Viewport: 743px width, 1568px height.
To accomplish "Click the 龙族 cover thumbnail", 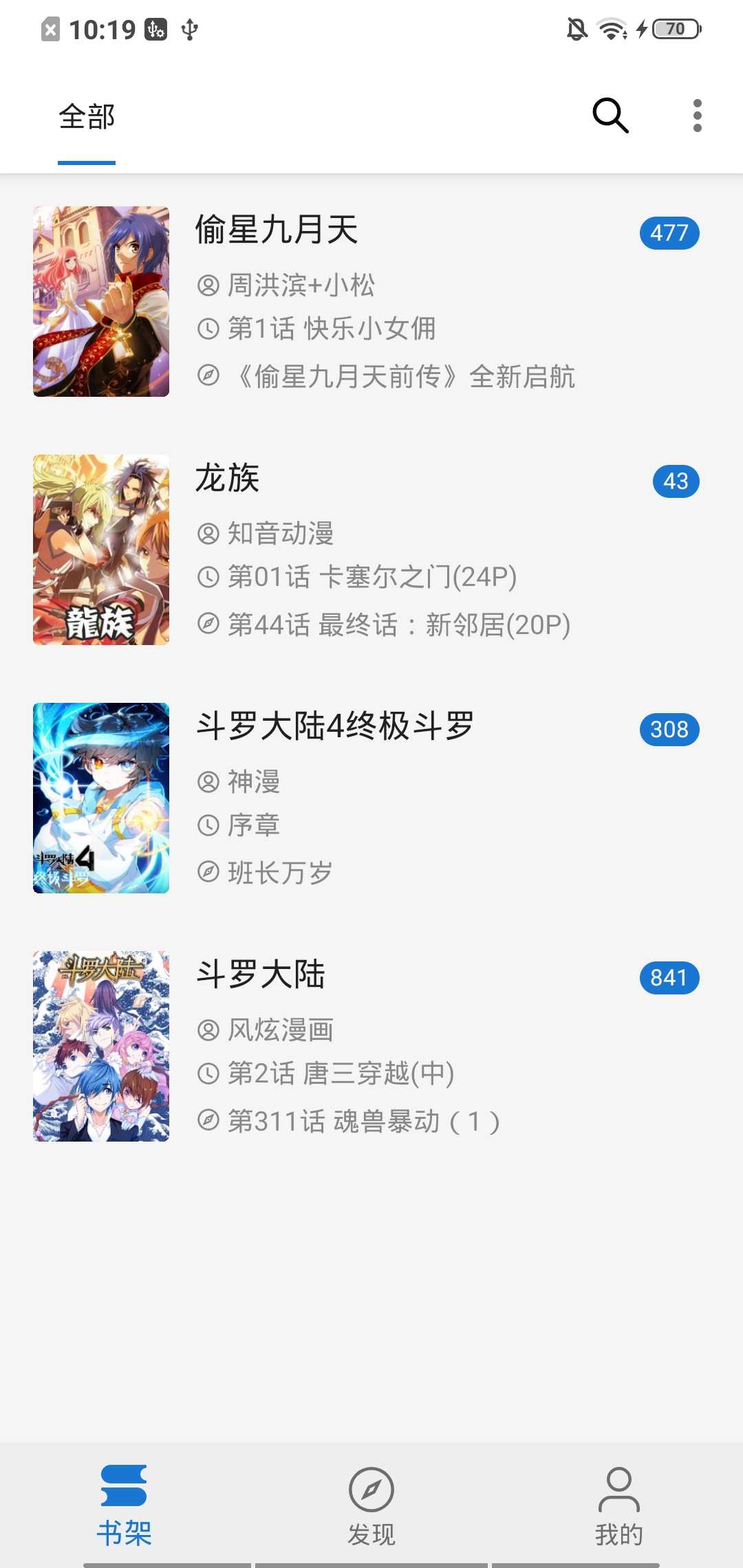I will tap(100, 550).
